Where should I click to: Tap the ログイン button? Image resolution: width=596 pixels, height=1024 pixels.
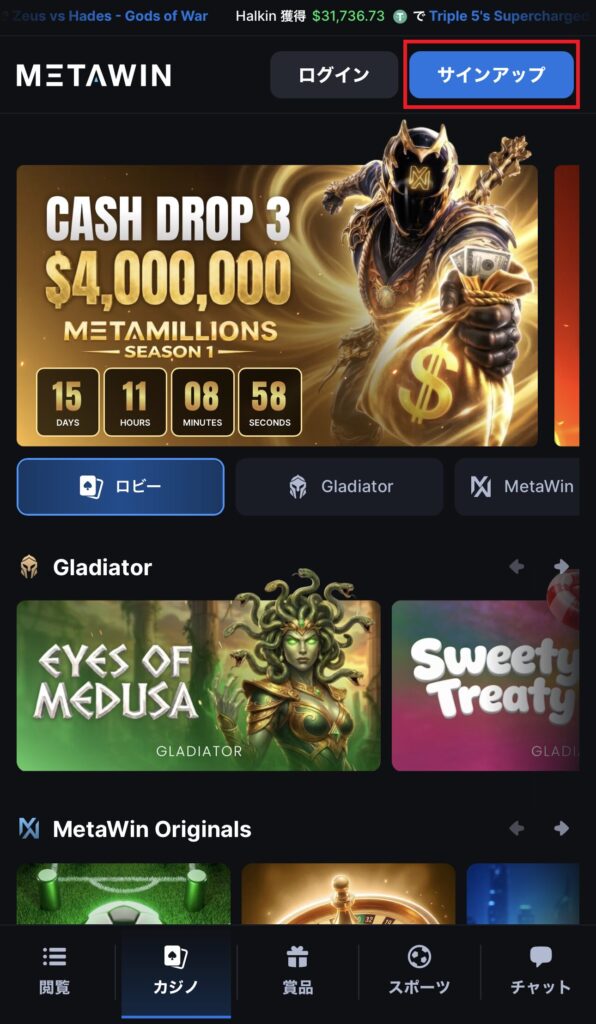pyautogui.click(x=334, y=75)
